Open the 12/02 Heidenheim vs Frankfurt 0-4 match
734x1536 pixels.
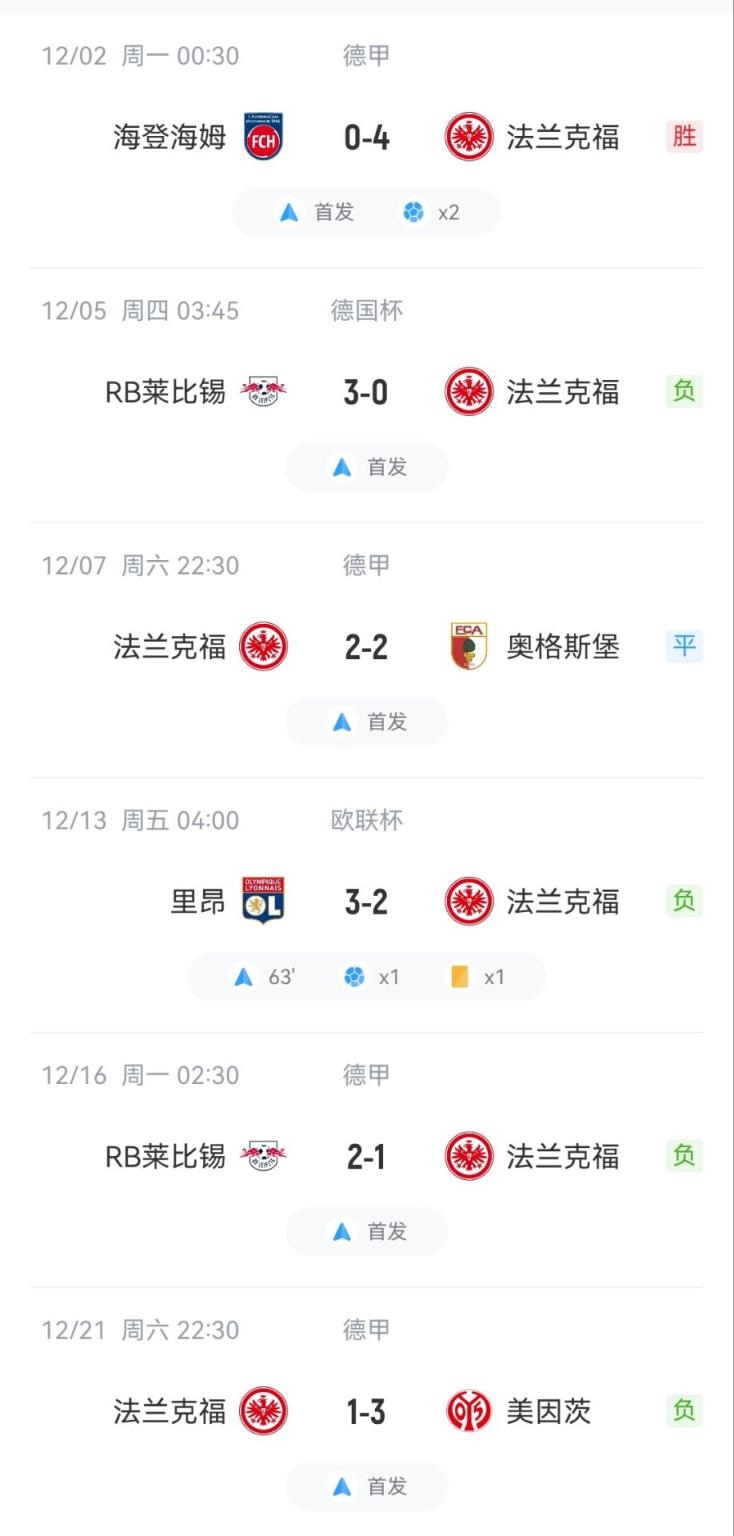(367, 140)
